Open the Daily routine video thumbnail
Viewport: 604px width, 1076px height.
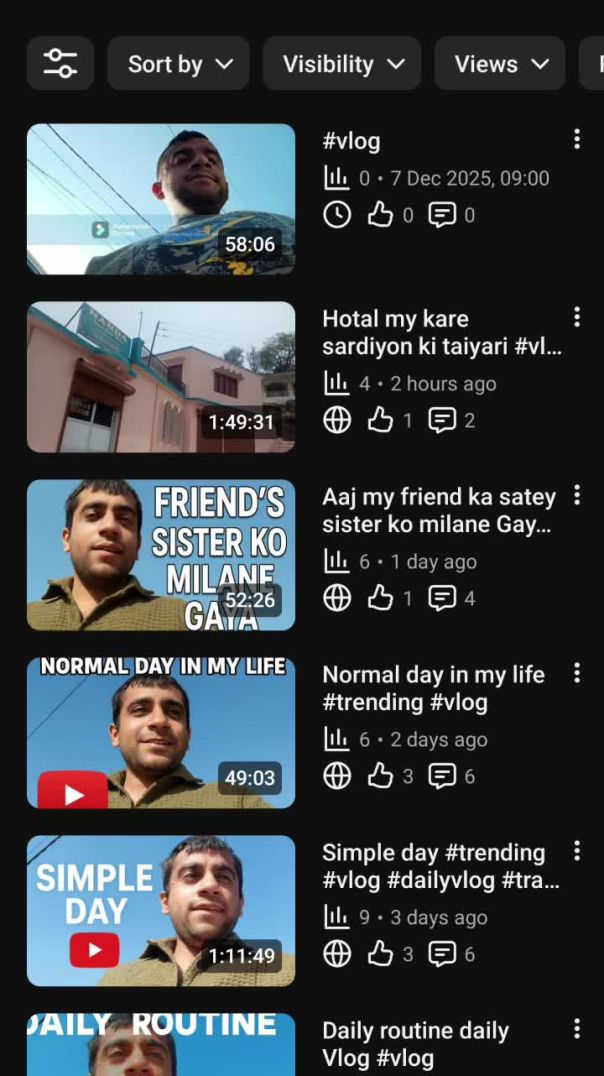(x=161, y=1045)
